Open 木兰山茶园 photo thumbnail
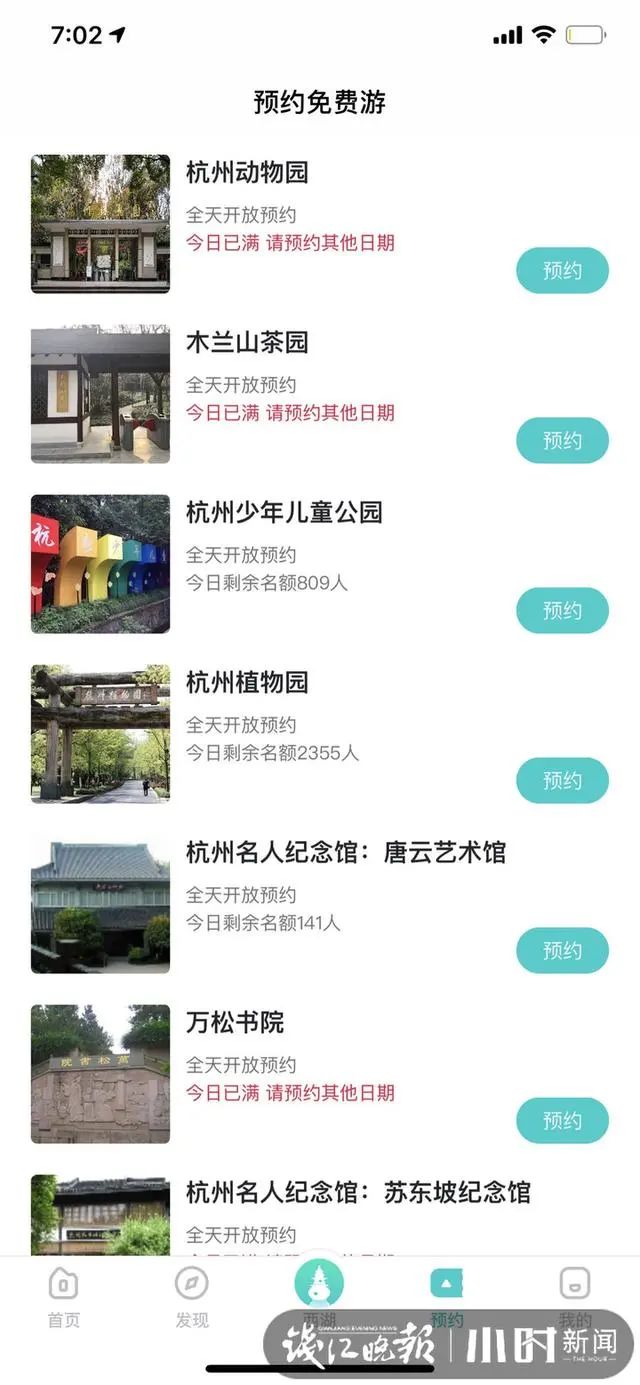This screenshot has width=640, height=1385. point(100,393)
